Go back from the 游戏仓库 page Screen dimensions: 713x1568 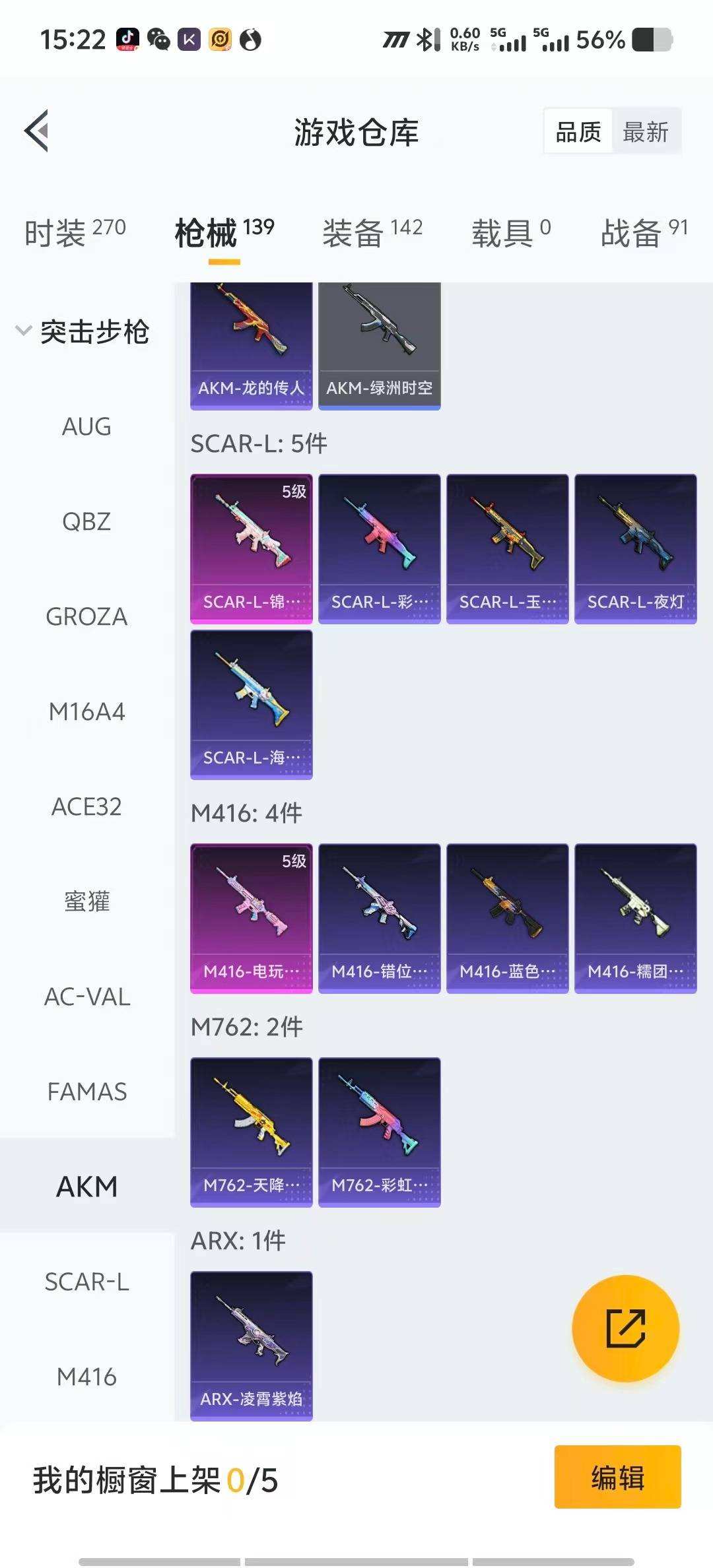[x=37, y=131]
